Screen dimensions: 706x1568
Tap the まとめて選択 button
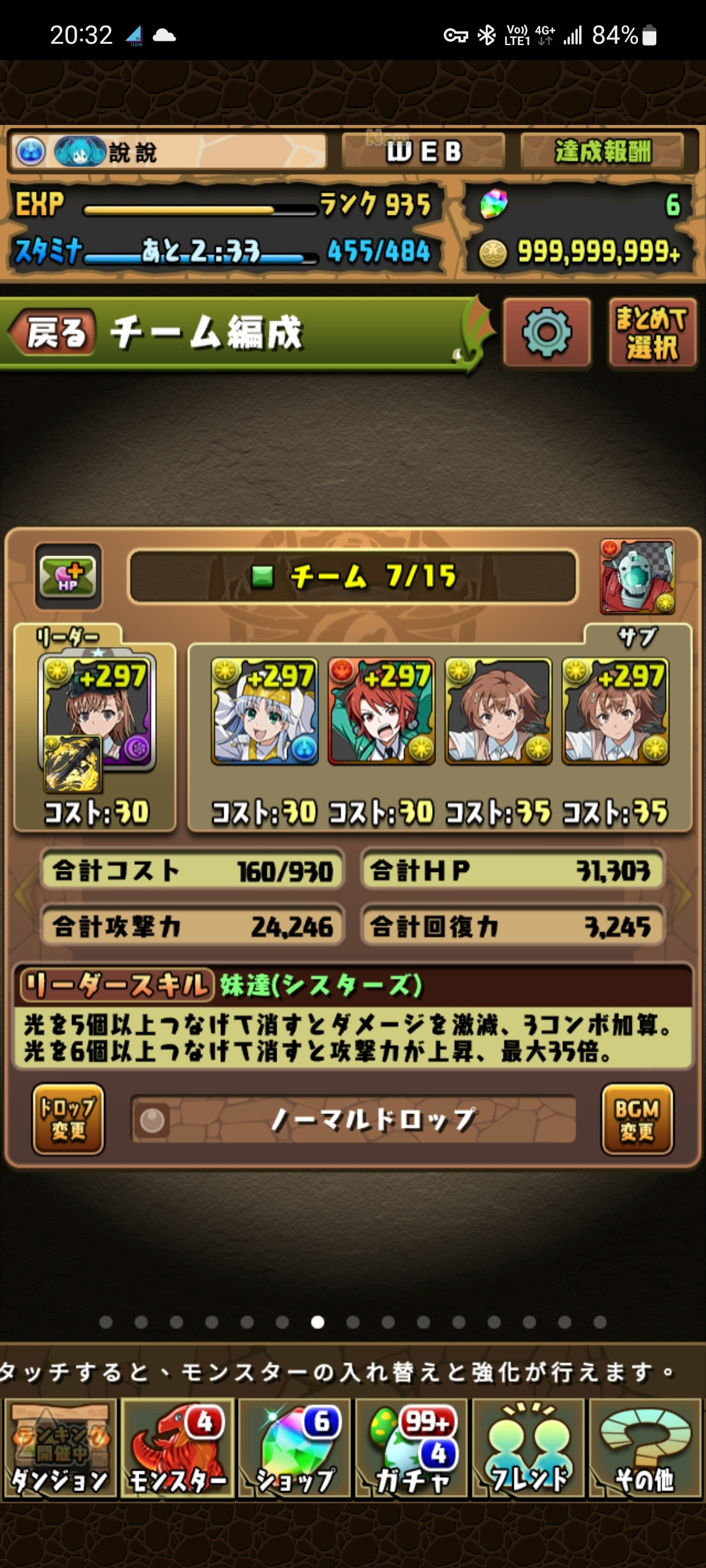coord(652,333)
